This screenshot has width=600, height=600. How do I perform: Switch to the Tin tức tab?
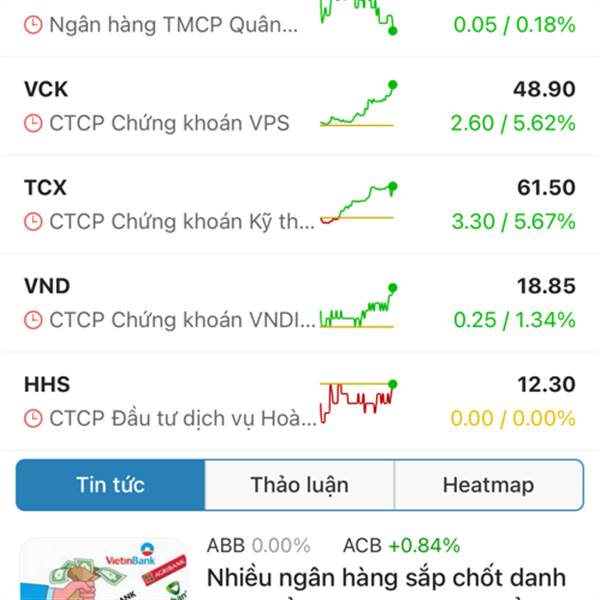110,485
